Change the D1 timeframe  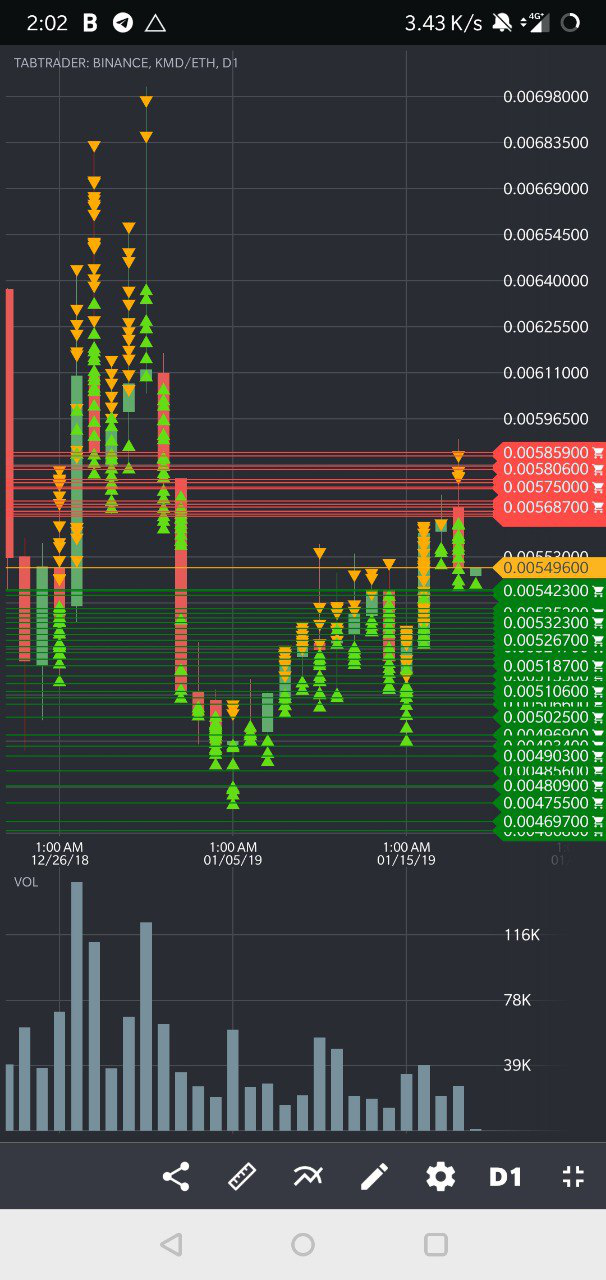pos(505,1177)
